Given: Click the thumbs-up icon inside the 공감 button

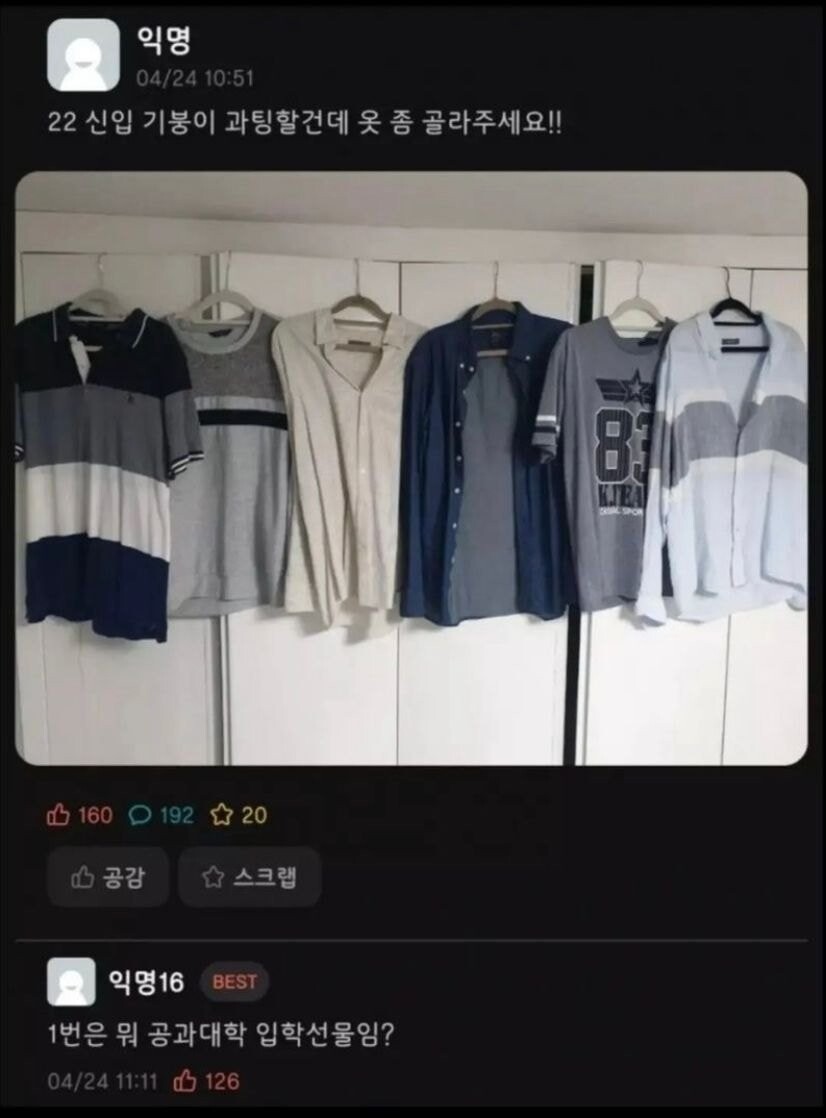Looking at the screenshot, I should pos(83,876).
